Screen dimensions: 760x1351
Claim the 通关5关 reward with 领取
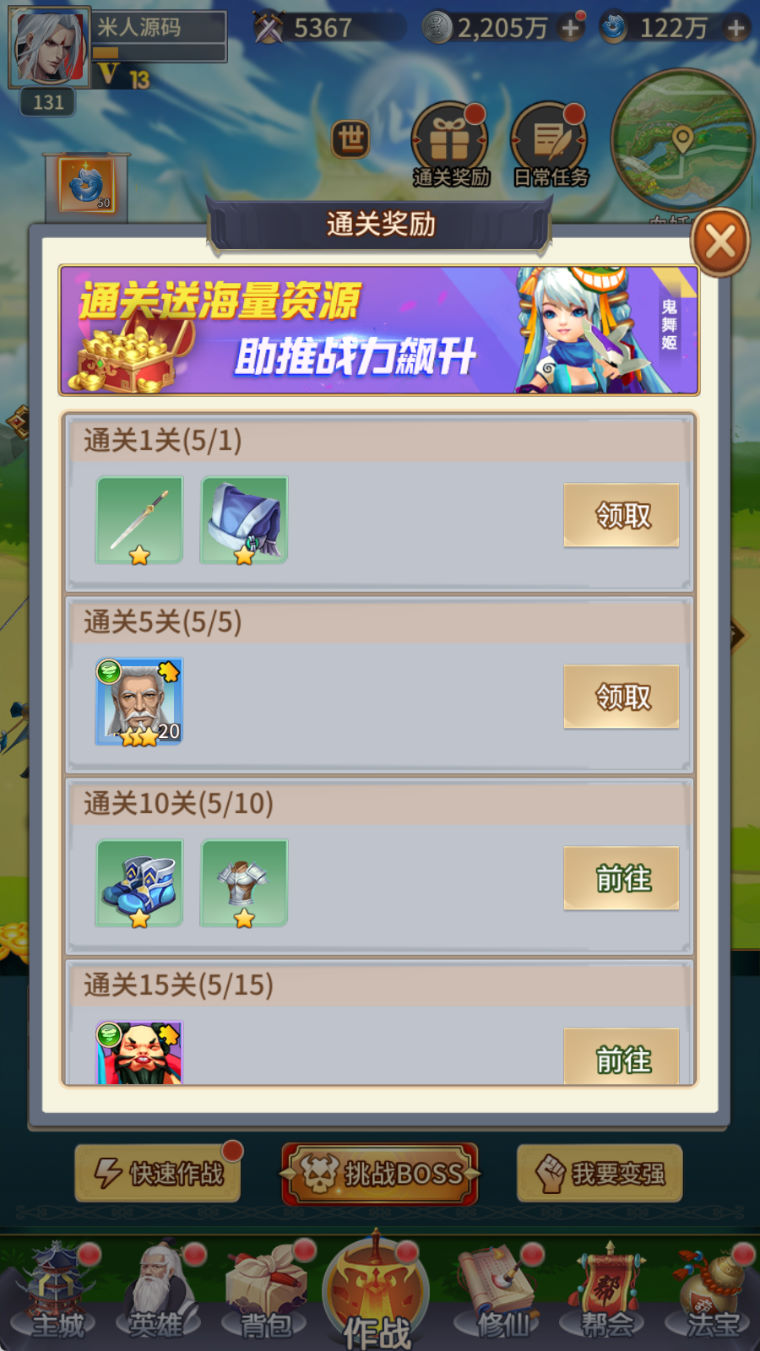621,697
